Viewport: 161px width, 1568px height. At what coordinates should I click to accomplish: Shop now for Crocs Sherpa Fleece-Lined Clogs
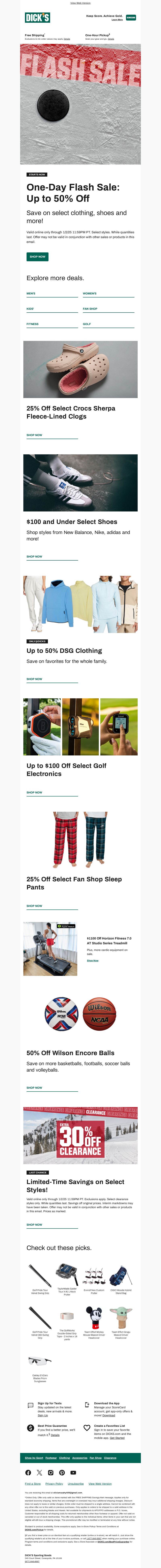click(34, 435)
